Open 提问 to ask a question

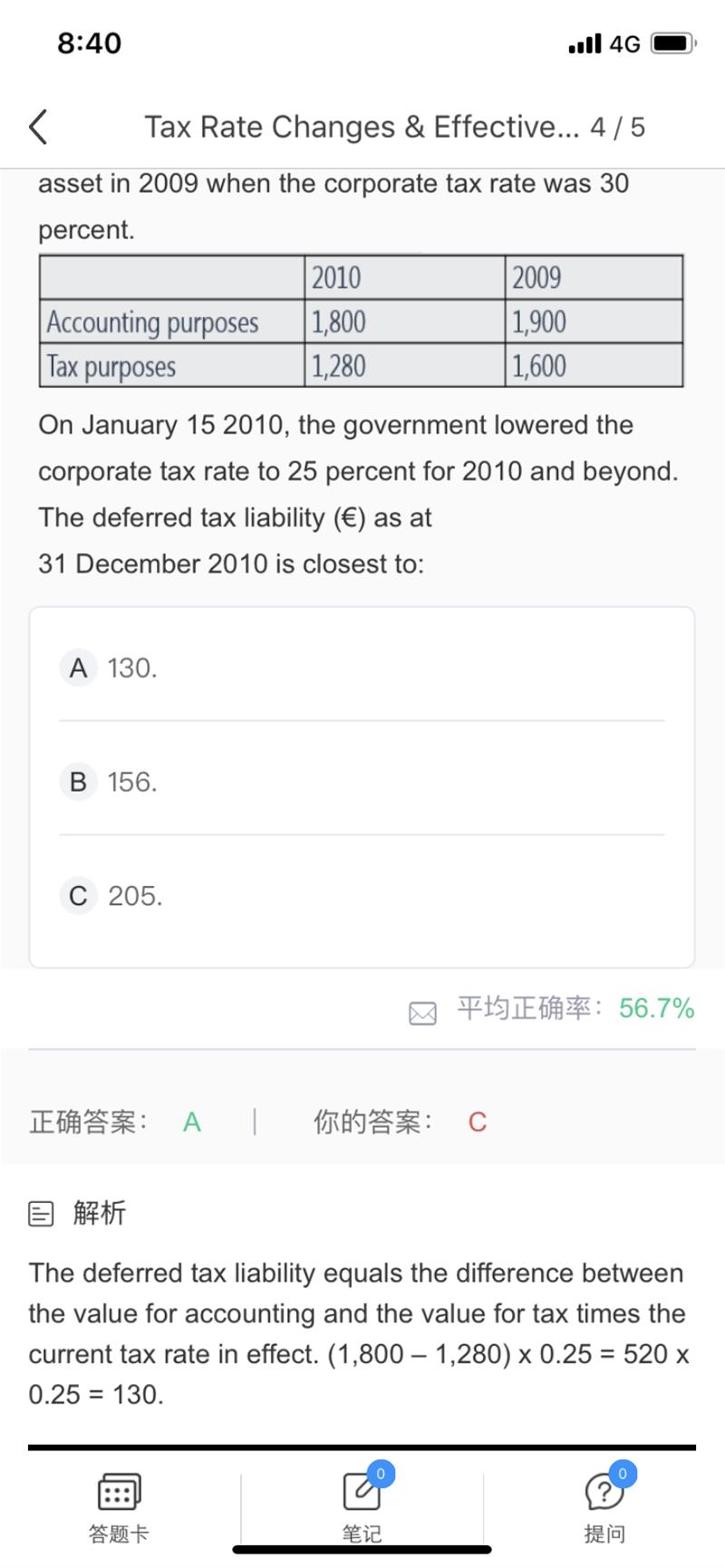pyautogui.click(x=604, y=1508)
